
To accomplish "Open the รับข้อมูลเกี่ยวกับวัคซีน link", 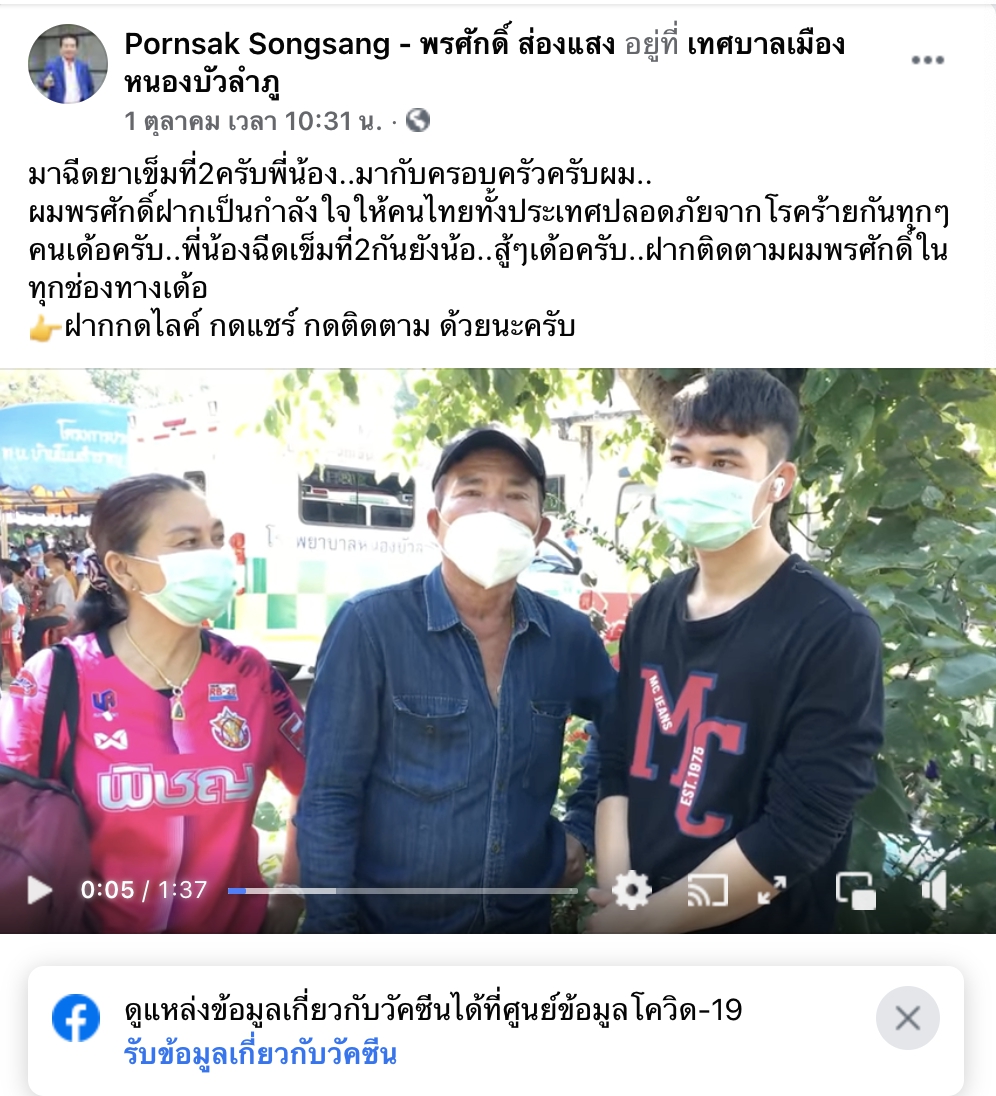I will pos(260,1053).
